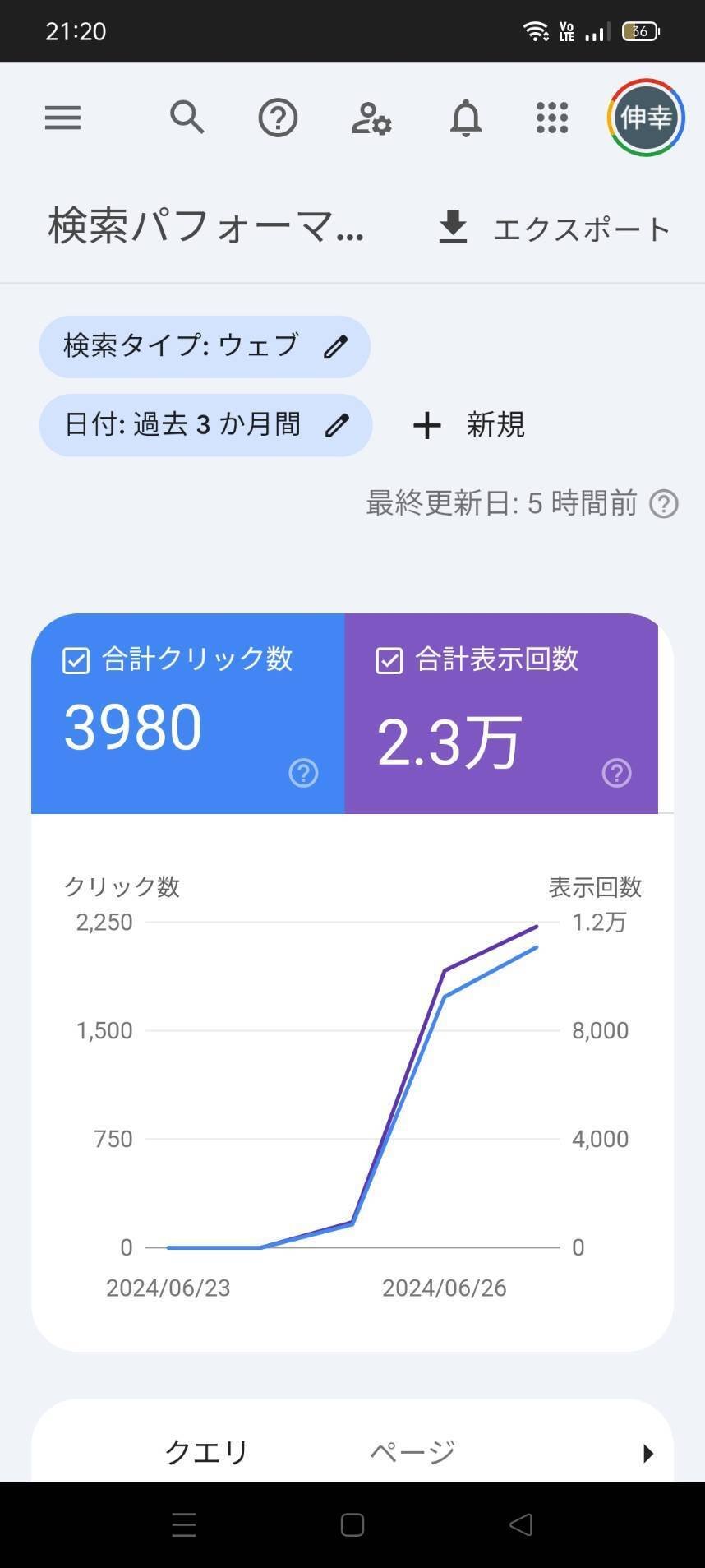705x1568 pixels.
Task: Open the notifications bell
Action: (466, 118)
